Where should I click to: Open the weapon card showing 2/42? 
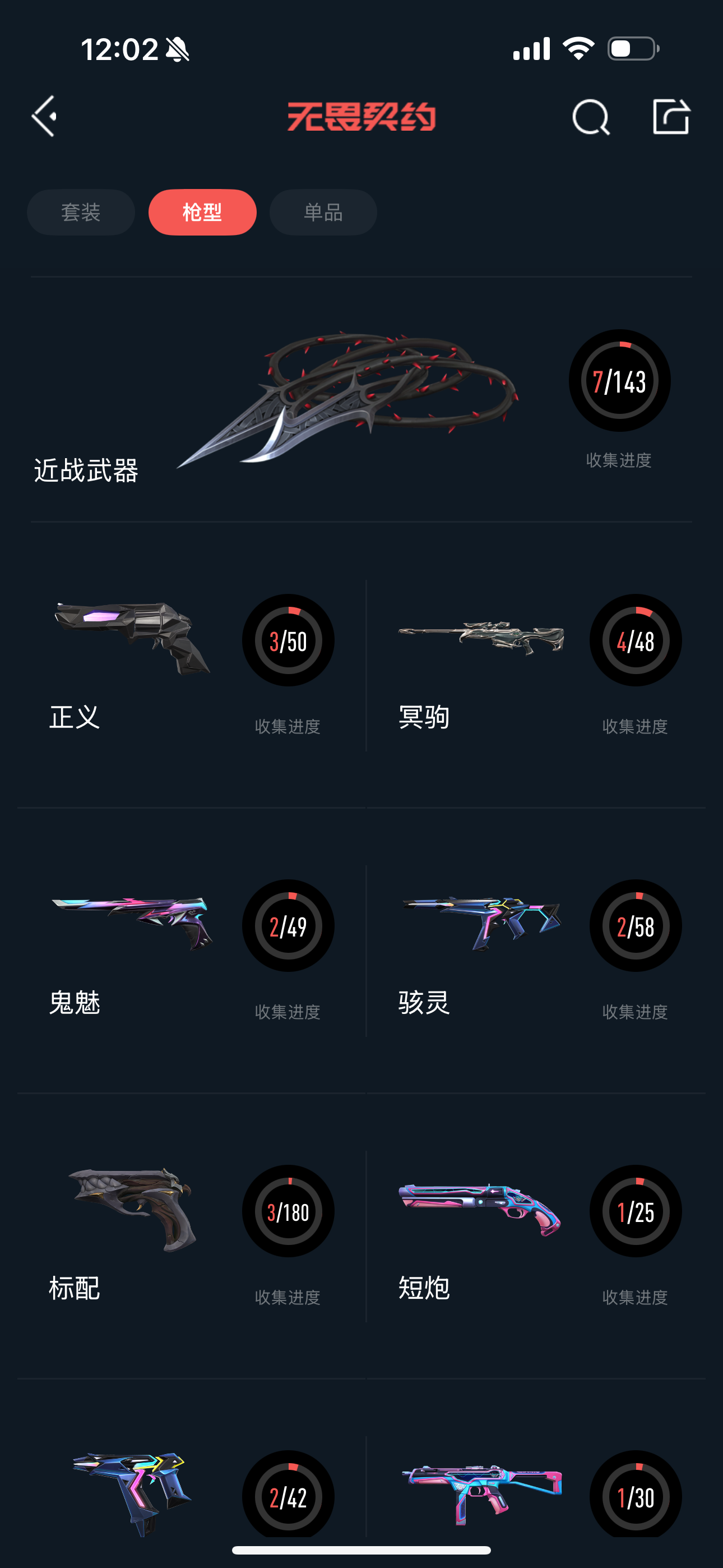click(x=191, y=1491)
